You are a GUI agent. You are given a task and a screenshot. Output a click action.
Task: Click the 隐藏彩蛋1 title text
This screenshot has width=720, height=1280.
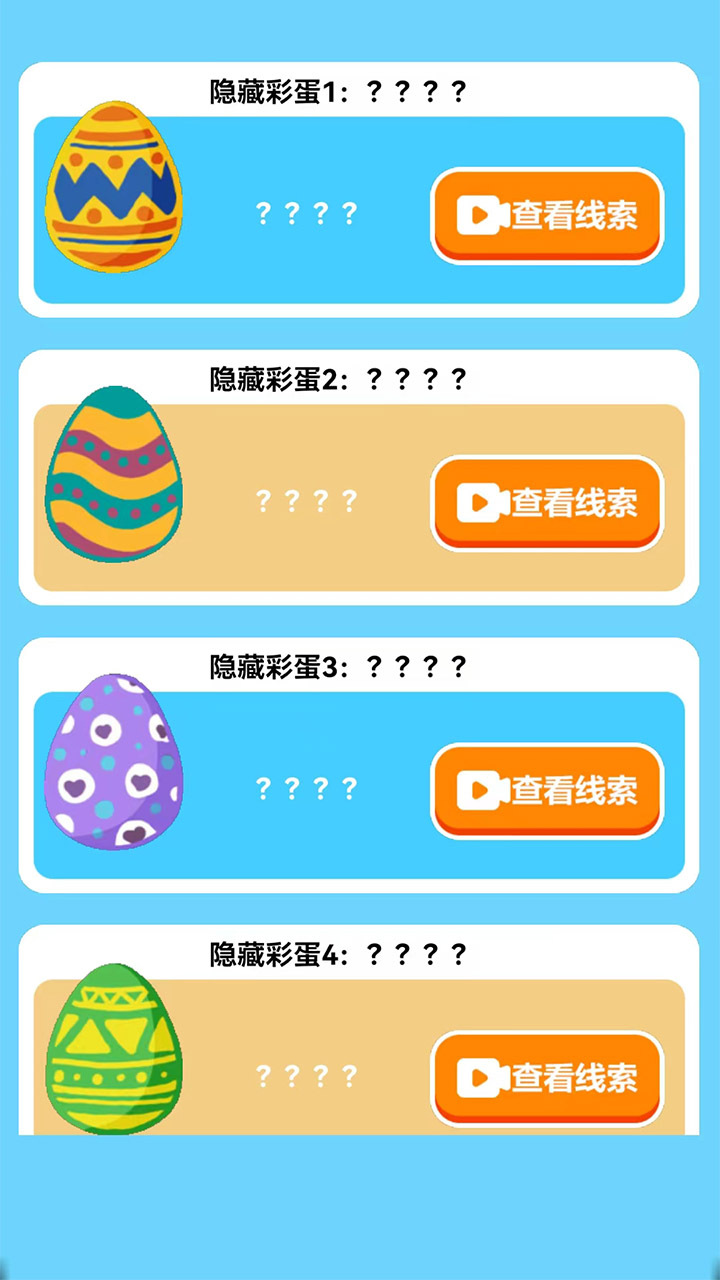click(x=336, y=90)
